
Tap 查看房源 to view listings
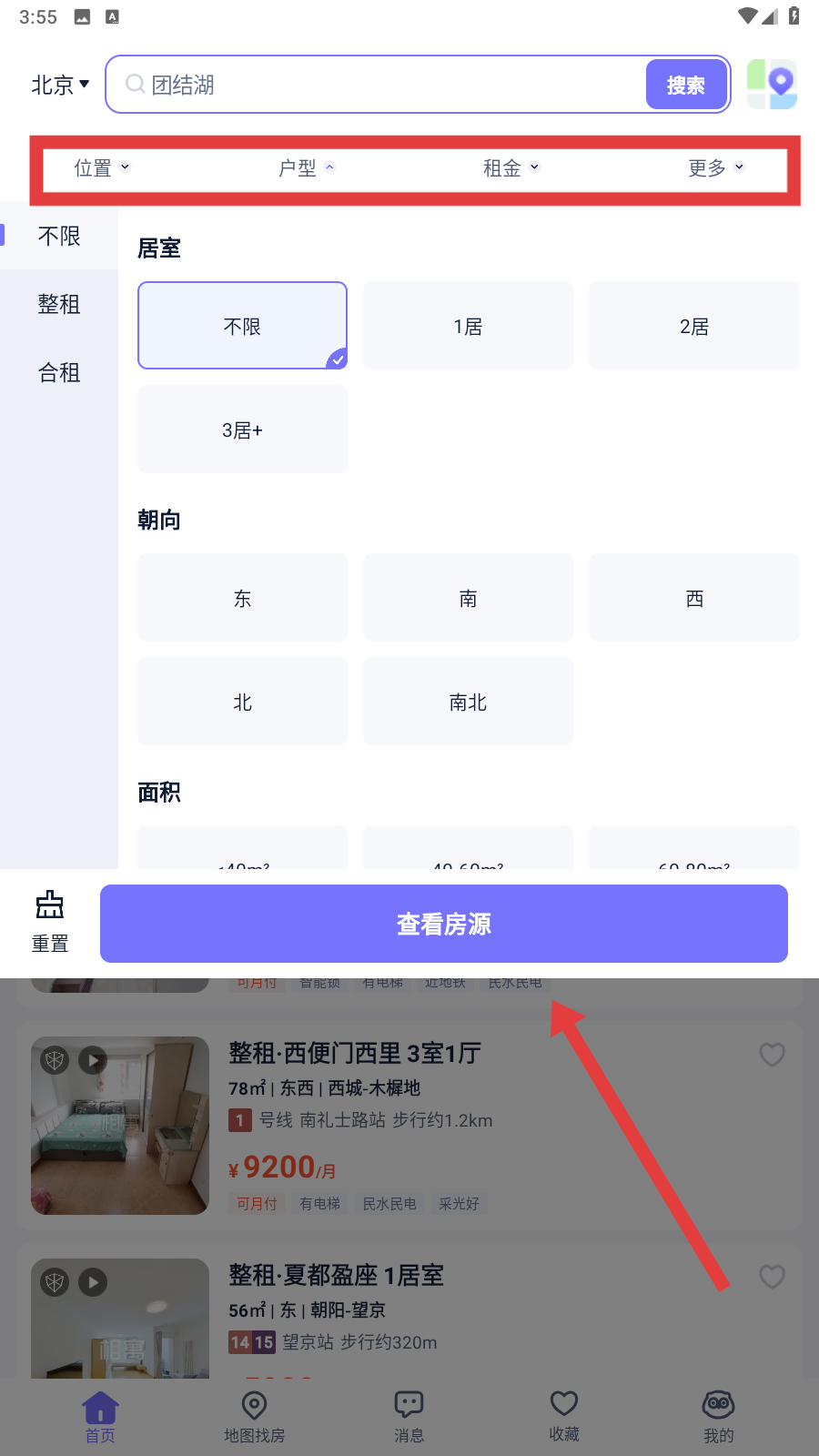(x=444, y=924)
